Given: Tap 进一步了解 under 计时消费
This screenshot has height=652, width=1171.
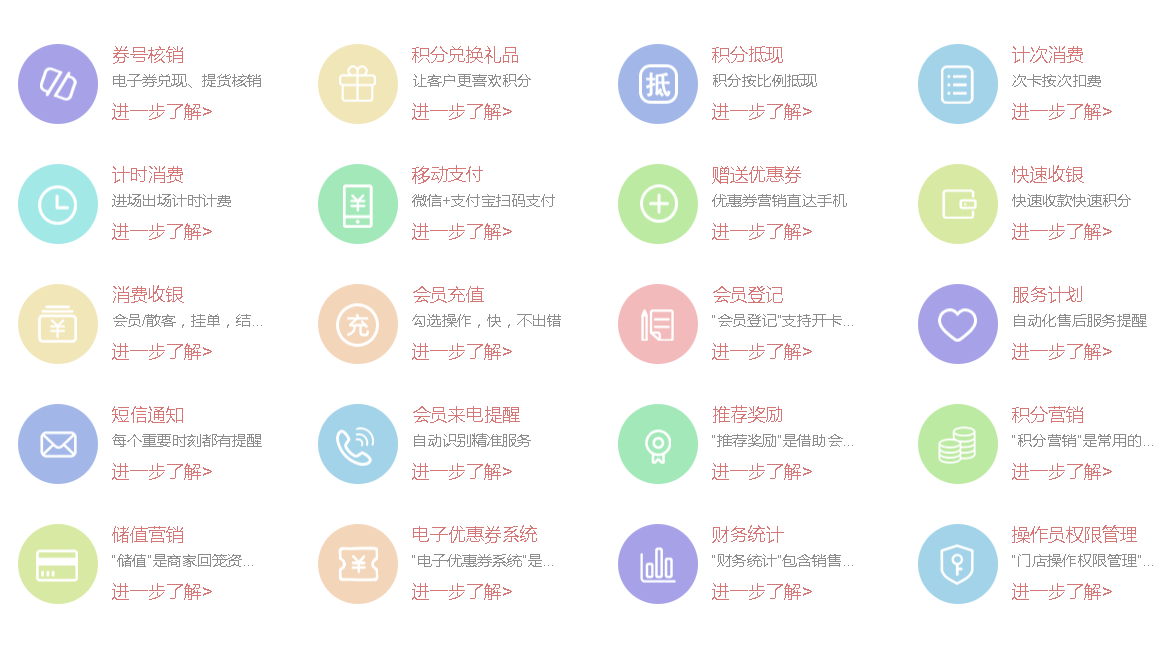Looking at the screenshot, I should (161, 232).
